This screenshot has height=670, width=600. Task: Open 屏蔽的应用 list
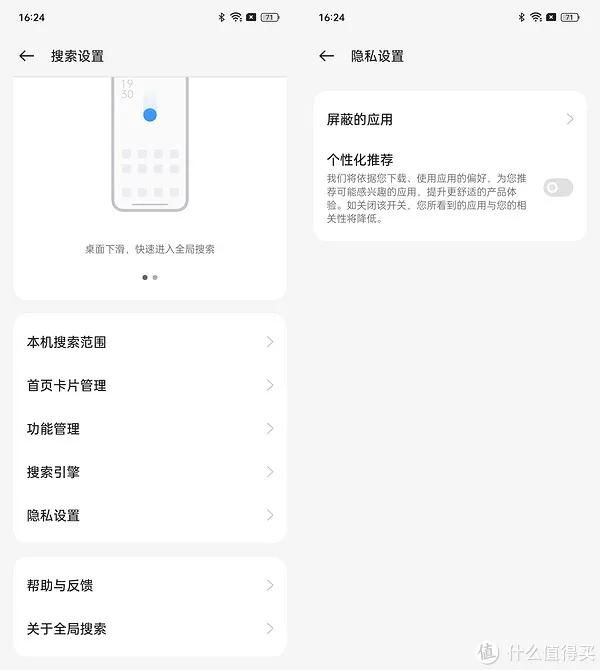pyautogui.click(x=450, y=119)
